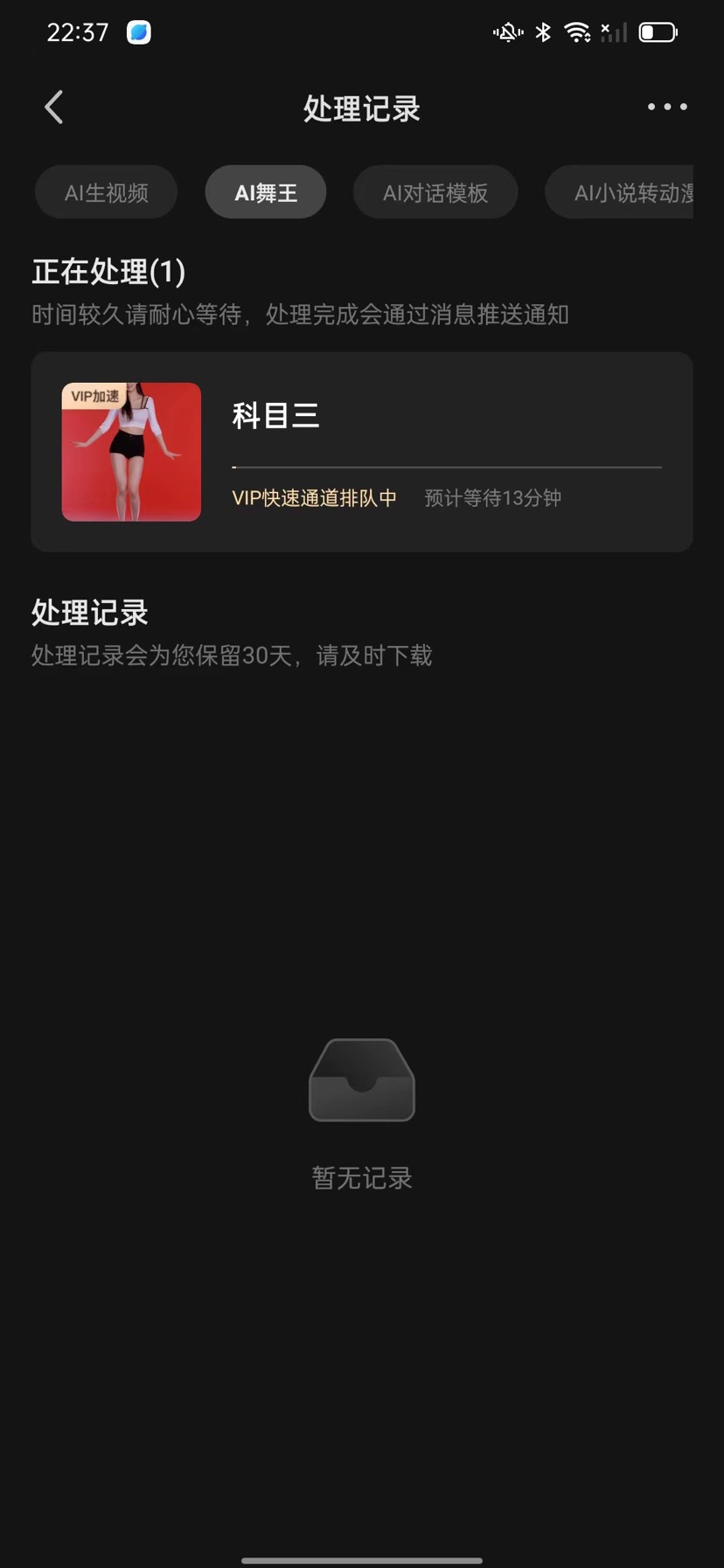Open the three-dot overflow menu
724x1568 pixels.
tap(667, 107)
